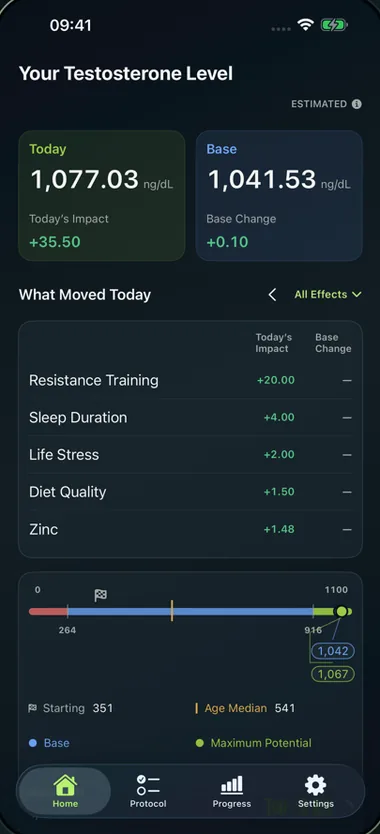The width and height of the screenshot is (380, 834).
Task: Open the Zinc row
Action: (190, 529)
